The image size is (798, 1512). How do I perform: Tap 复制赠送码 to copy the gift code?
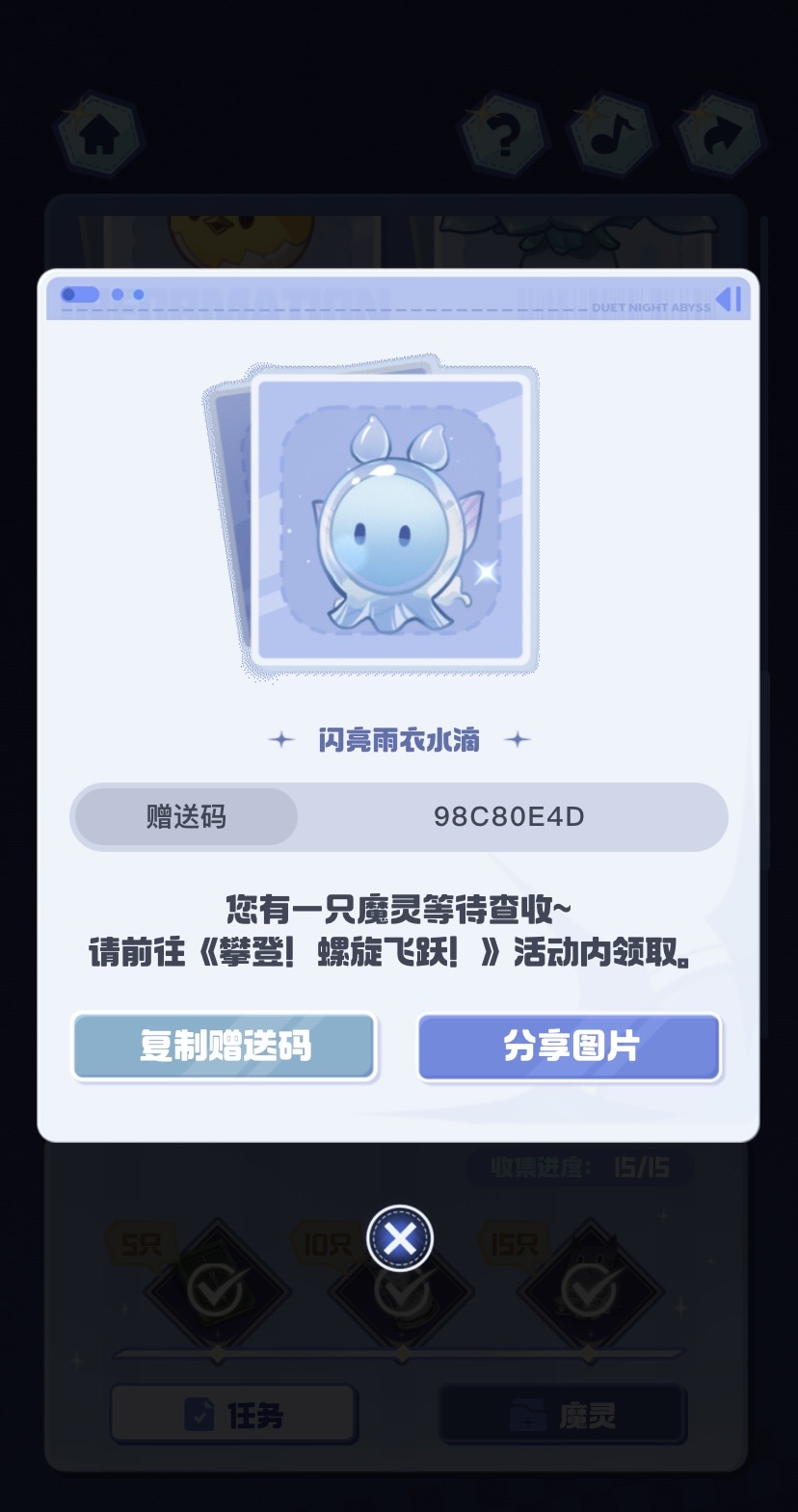pos(224,1046)
